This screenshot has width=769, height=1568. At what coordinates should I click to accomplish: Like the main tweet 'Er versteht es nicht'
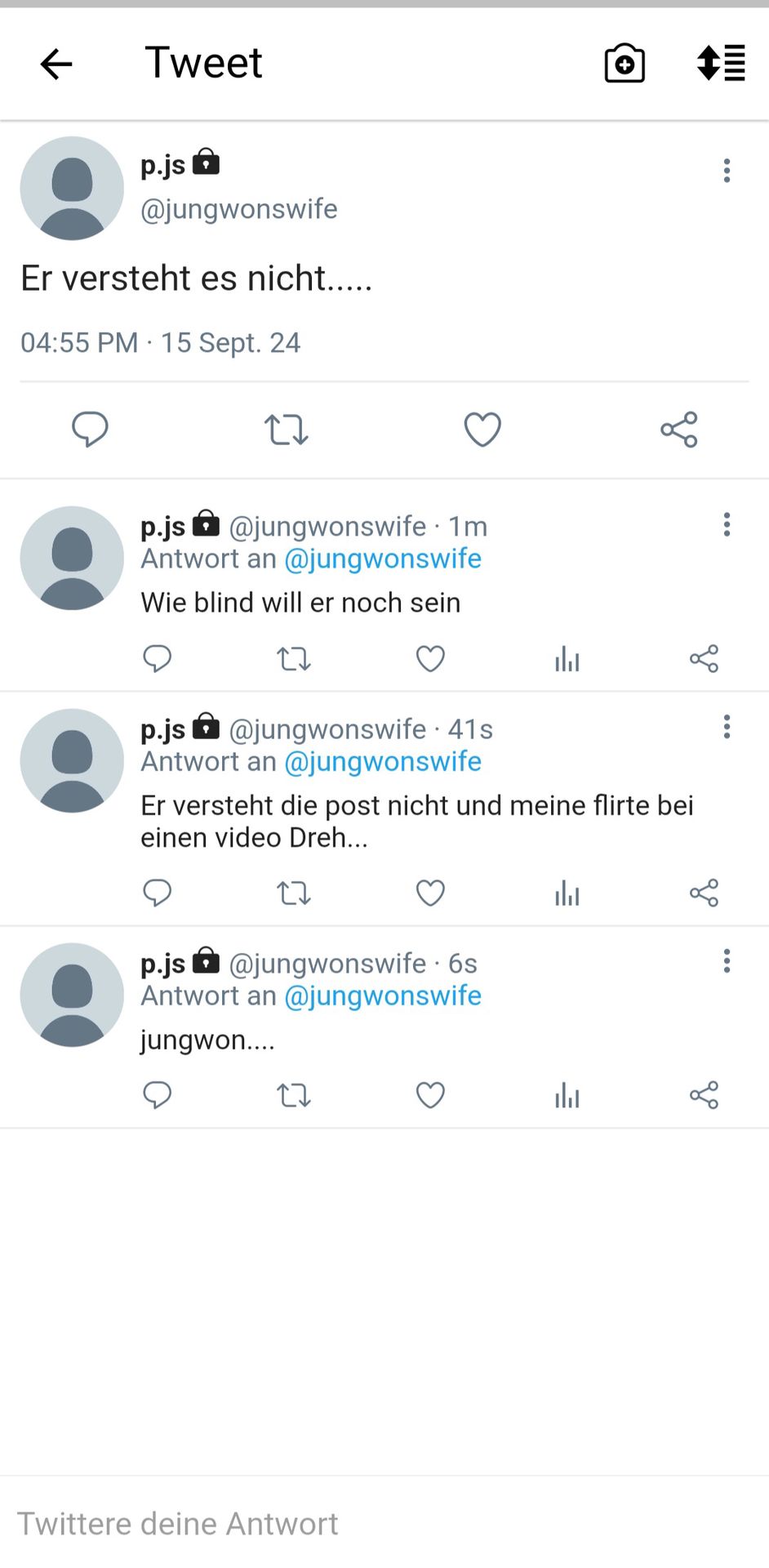tap(482, 429)
